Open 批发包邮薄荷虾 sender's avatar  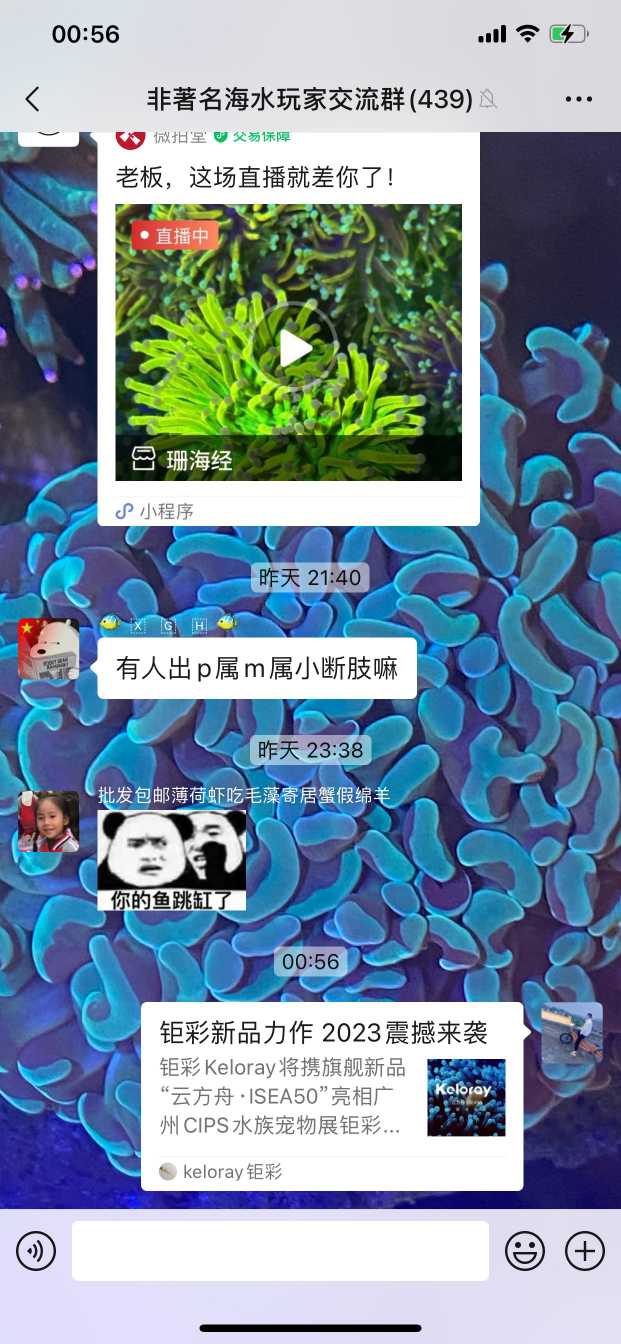(x=48, y=821)
